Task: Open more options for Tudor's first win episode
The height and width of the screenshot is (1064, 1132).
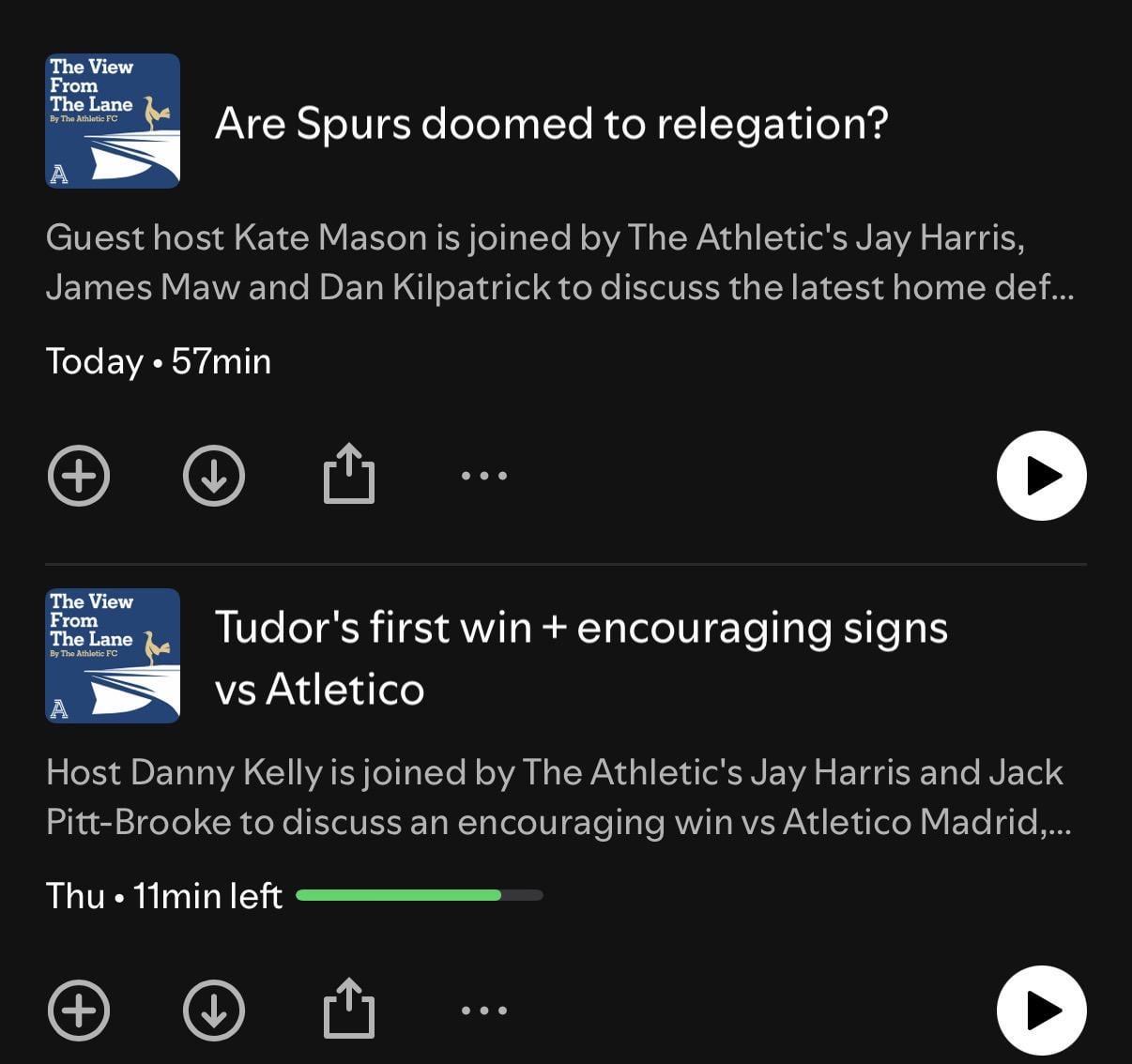Action: [484, 1011]
